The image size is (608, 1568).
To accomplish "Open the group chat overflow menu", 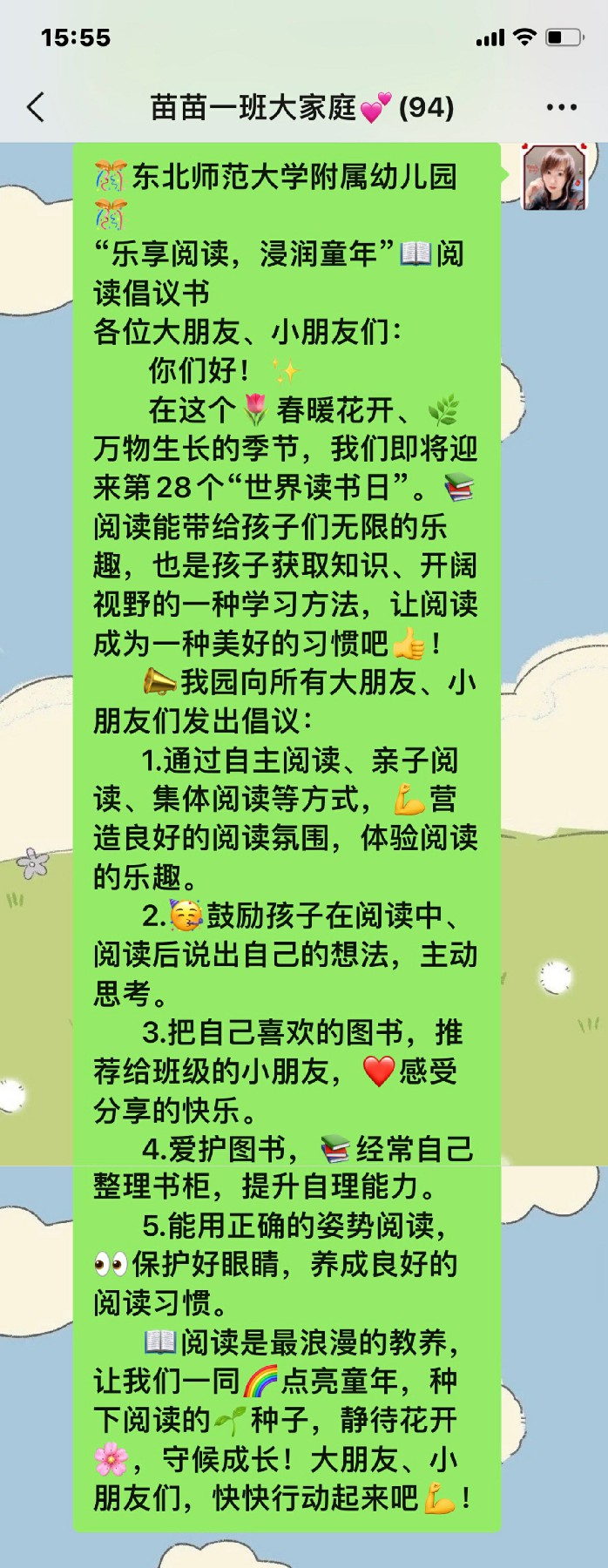I will (561, 107).
